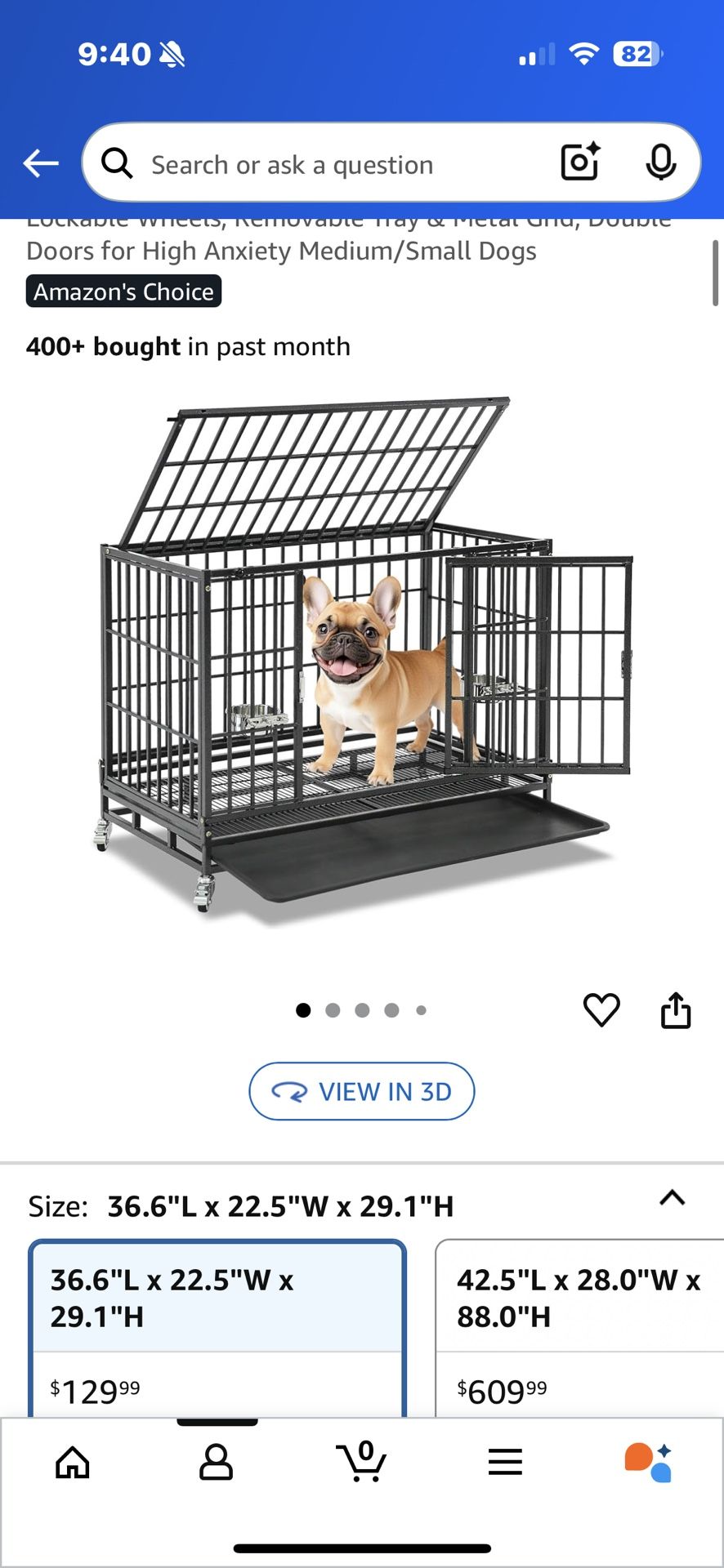Open the hamburger menu tab
Image resolution: width=724 pixels, height=1568 pixels.
[505, 1462]
